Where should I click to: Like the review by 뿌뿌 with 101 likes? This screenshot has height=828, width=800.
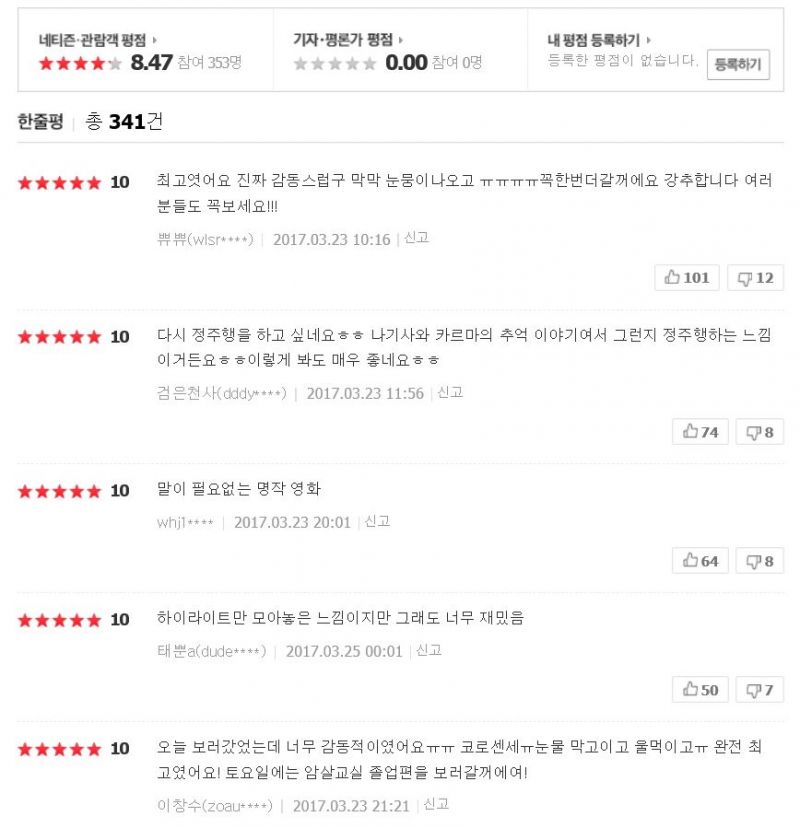[687, 278]
